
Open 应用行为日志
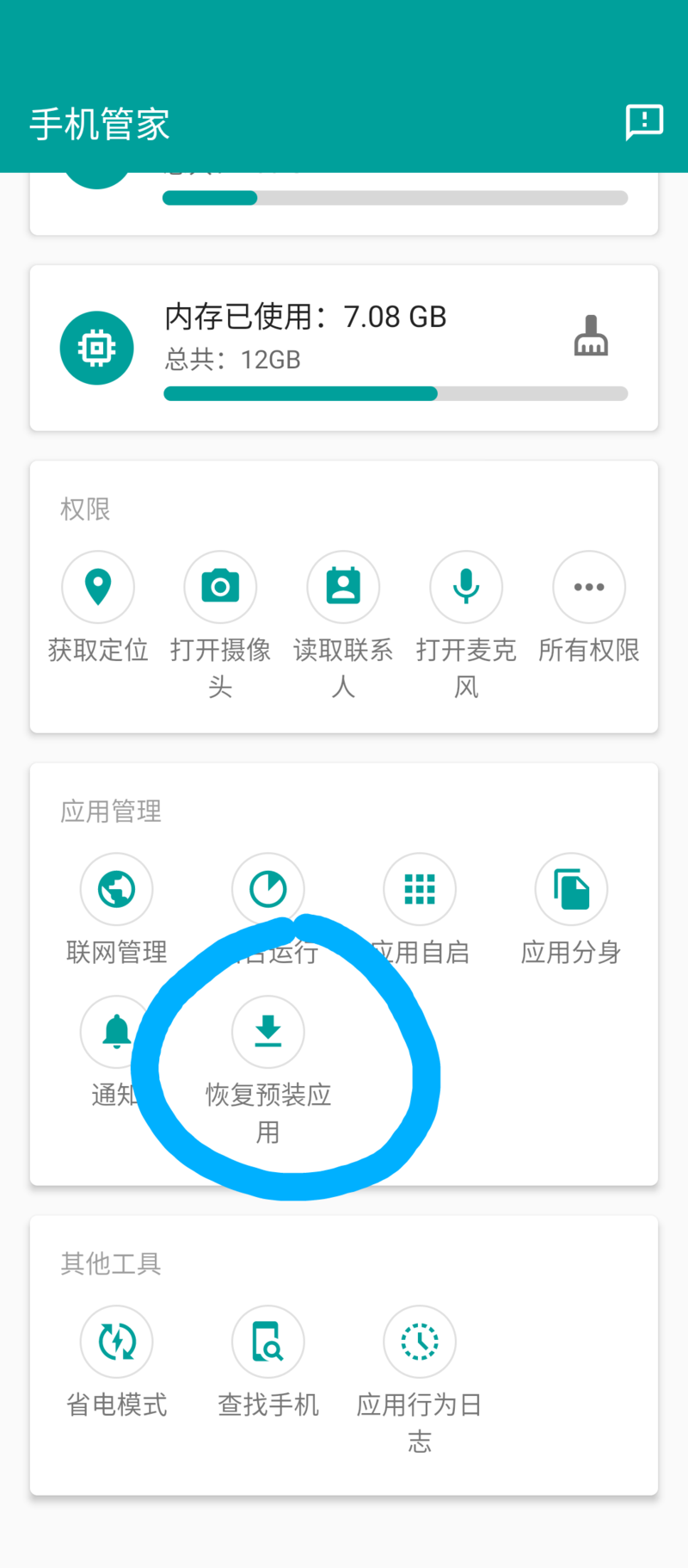pyautogui.click(x=420, y=1342)
